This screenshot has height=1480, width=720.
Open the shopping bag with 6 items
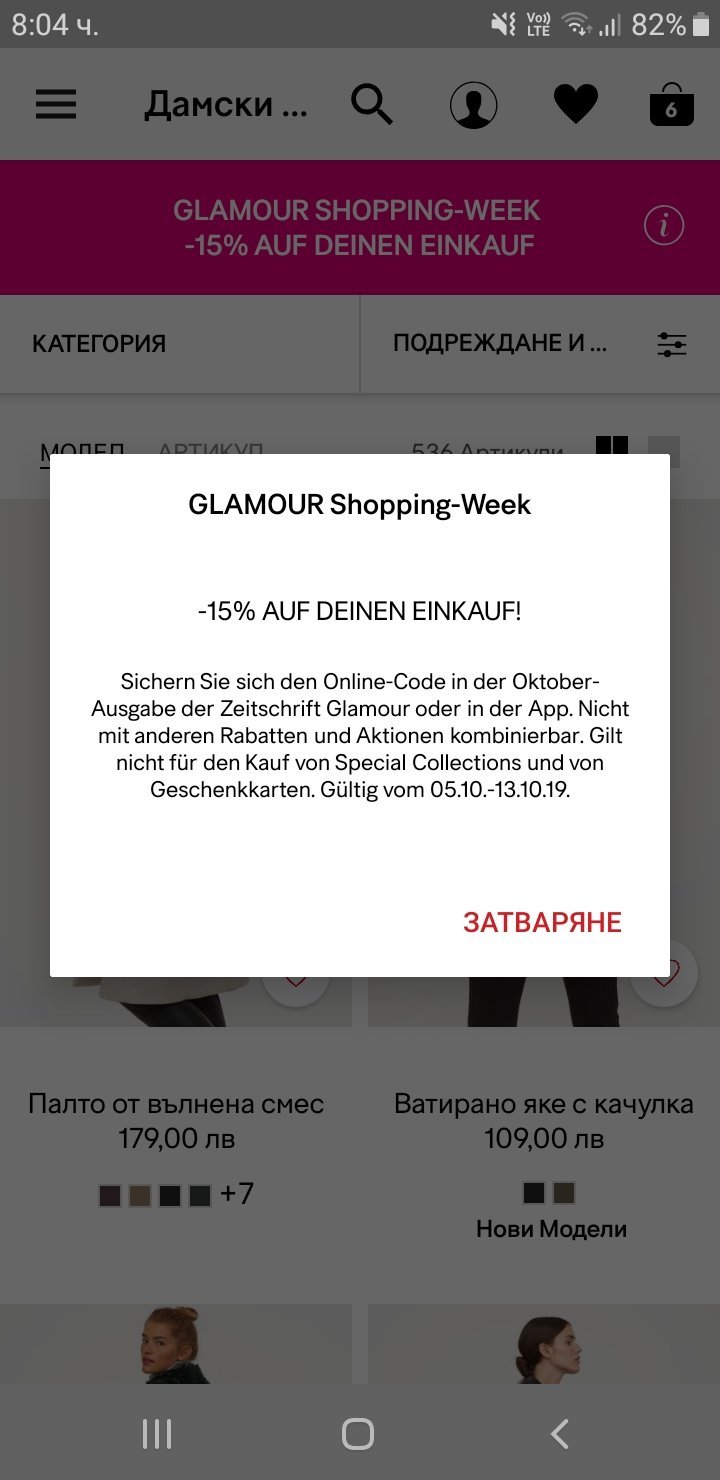point(671,104)
